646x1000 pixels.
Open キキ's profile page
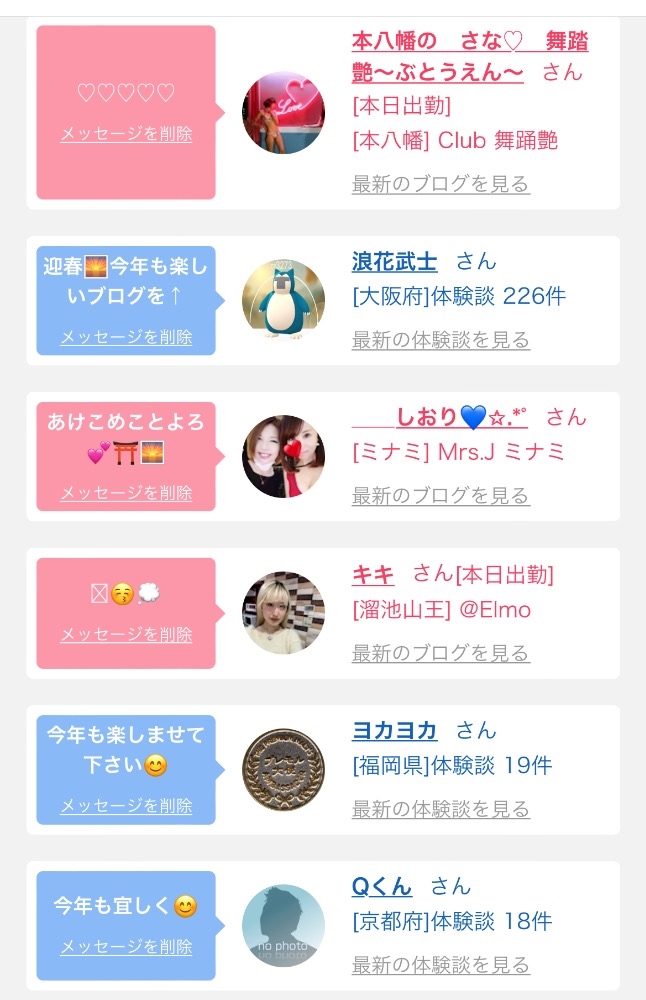point(373,574)
